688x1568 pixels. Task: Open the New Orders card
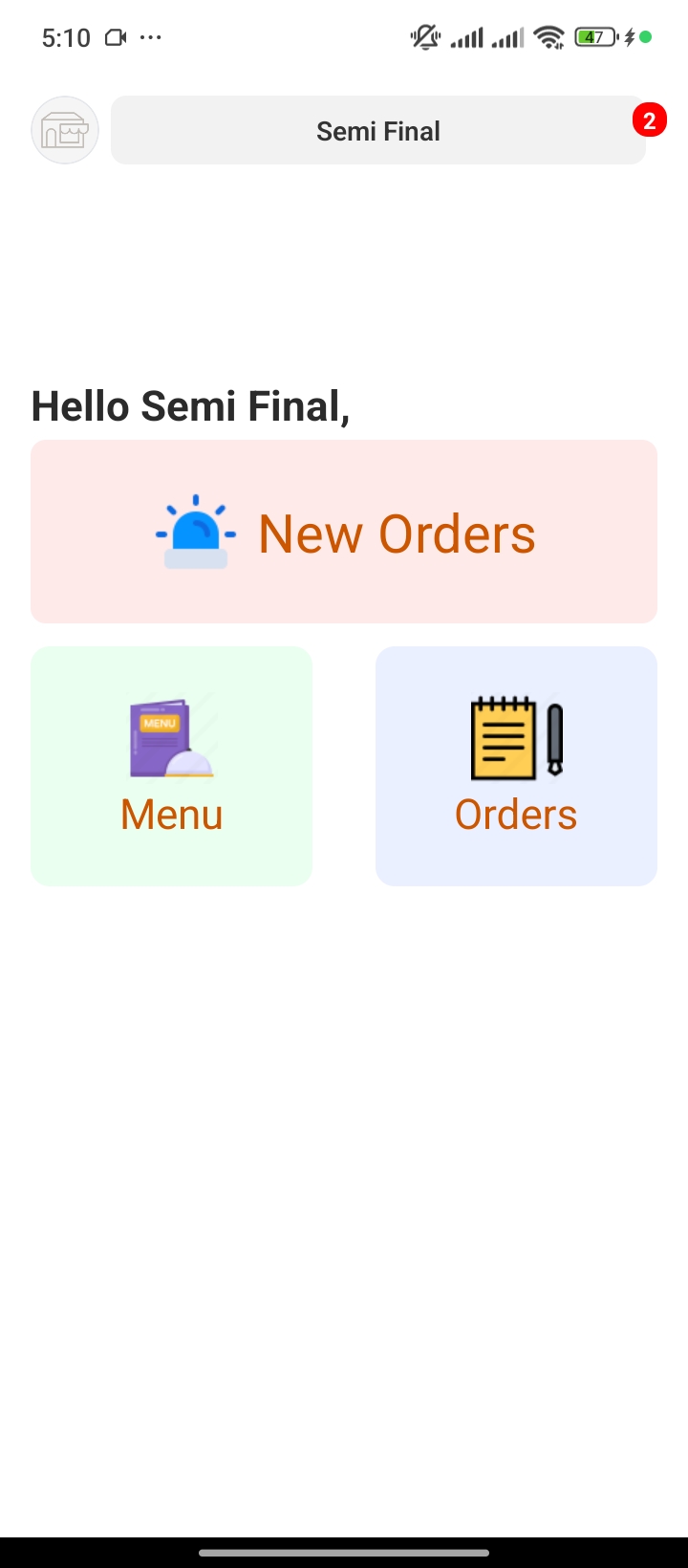tap(344, 532)
